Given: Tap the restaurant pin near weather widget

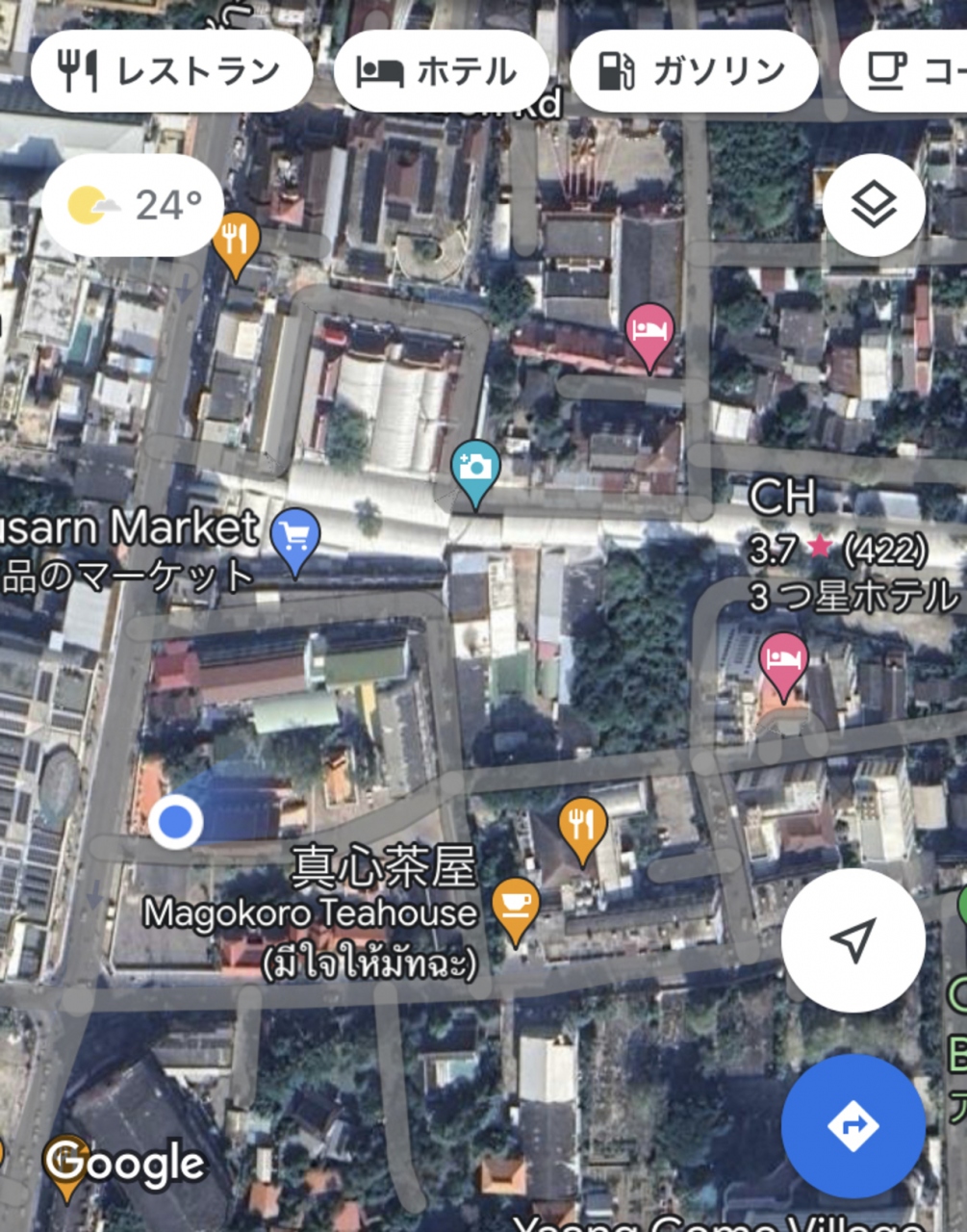Looking at the screenshot, I should tap(236, 239).
